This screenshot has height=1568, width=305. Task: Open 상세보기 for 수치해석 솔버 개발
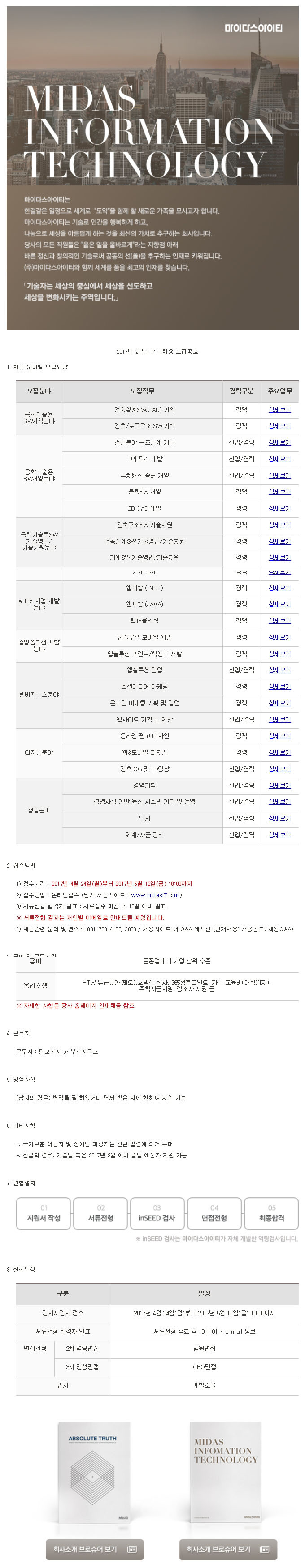tap(279, 475)
